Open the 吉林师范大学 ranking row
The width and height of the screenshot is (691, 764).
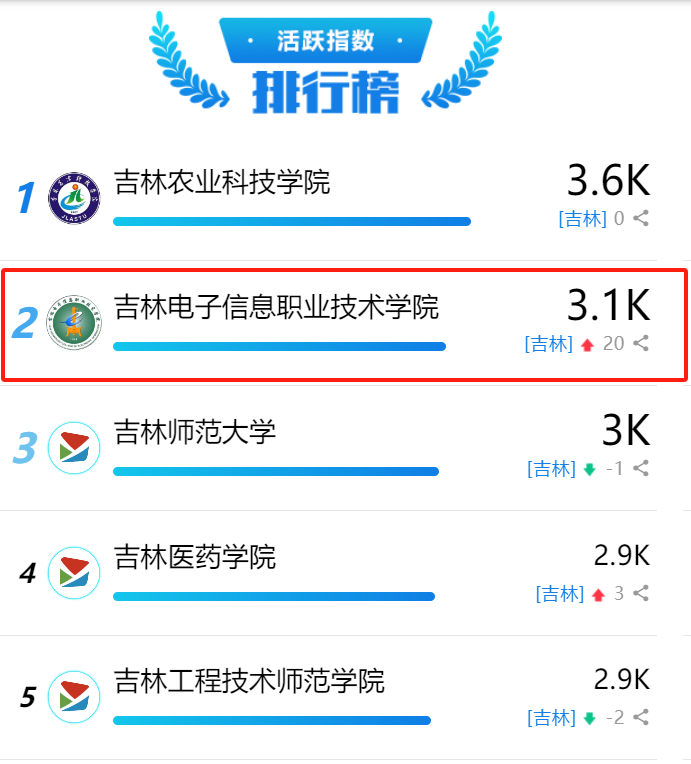(195, 432)
